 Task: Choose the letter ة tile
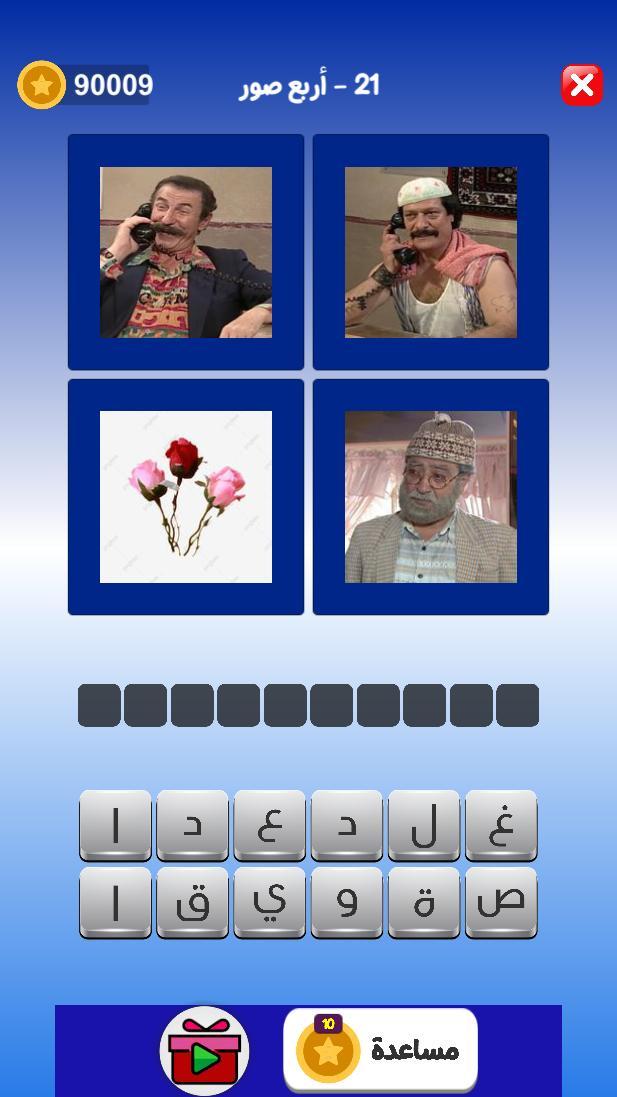424,903
